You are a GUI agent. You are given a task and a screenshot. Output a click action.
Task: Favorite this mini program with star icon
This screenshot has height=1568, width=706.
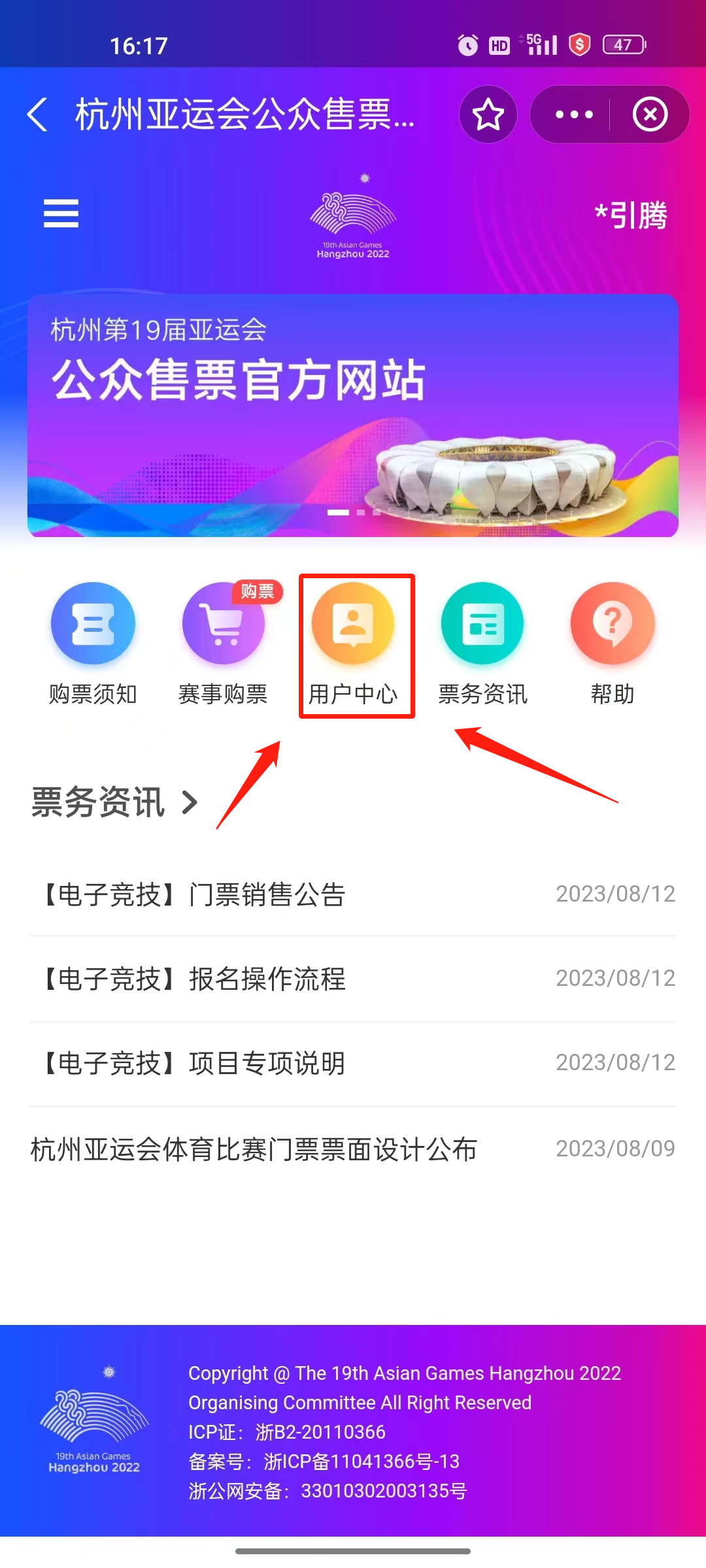[488, 115]
